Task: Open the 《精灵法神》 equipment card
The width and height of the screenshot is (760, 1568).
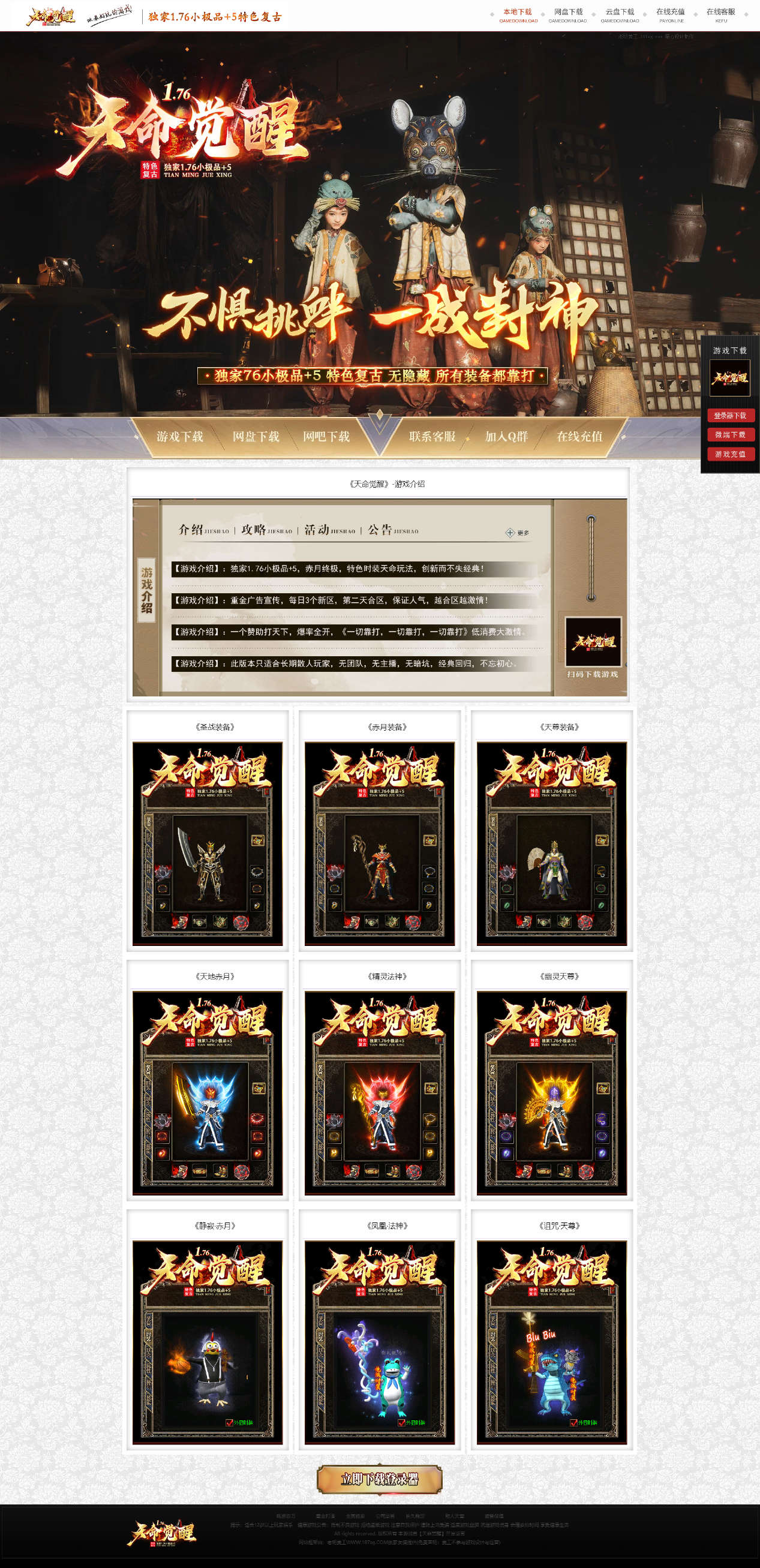Action: click(x=380, y=1092)
